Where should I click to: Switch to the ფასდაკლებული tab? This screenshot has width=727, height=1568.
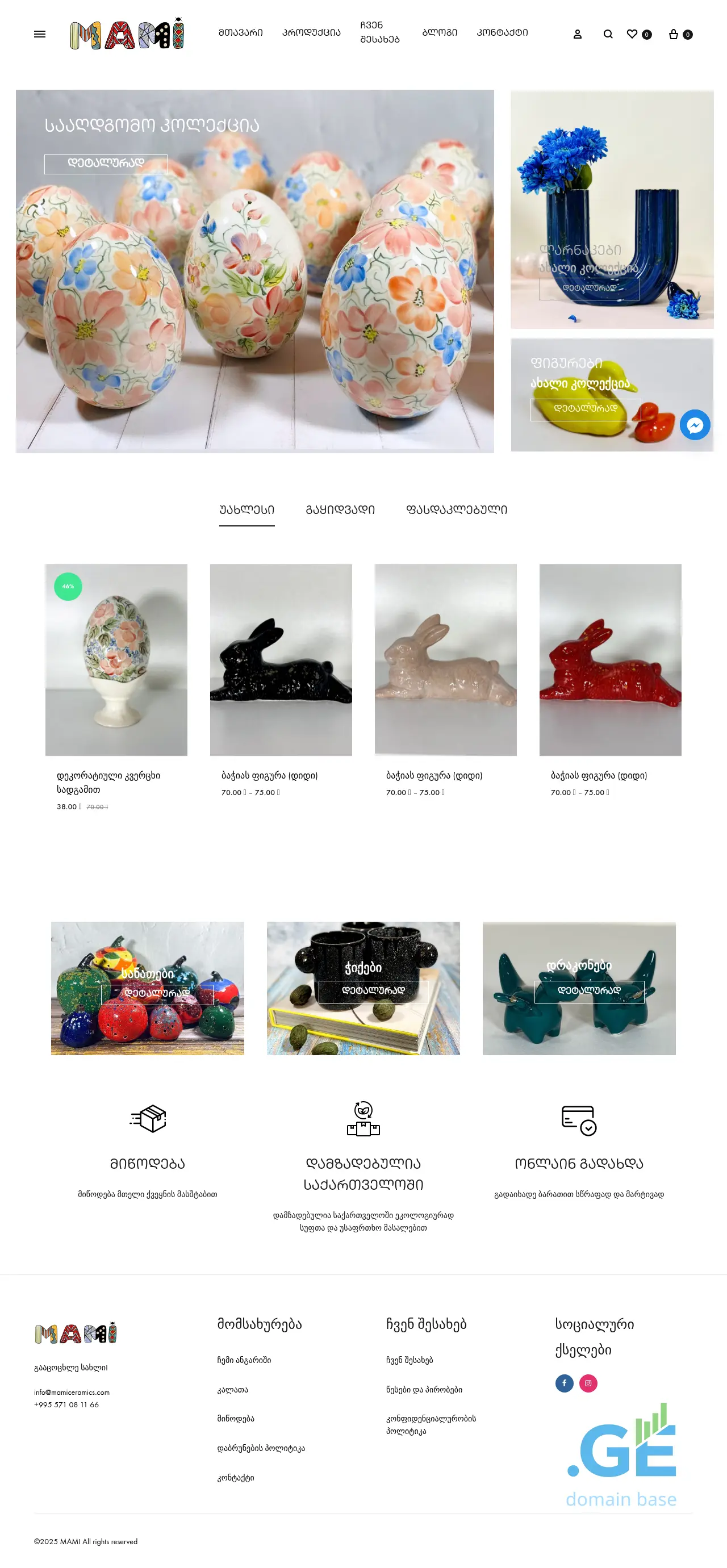(456, 510)
